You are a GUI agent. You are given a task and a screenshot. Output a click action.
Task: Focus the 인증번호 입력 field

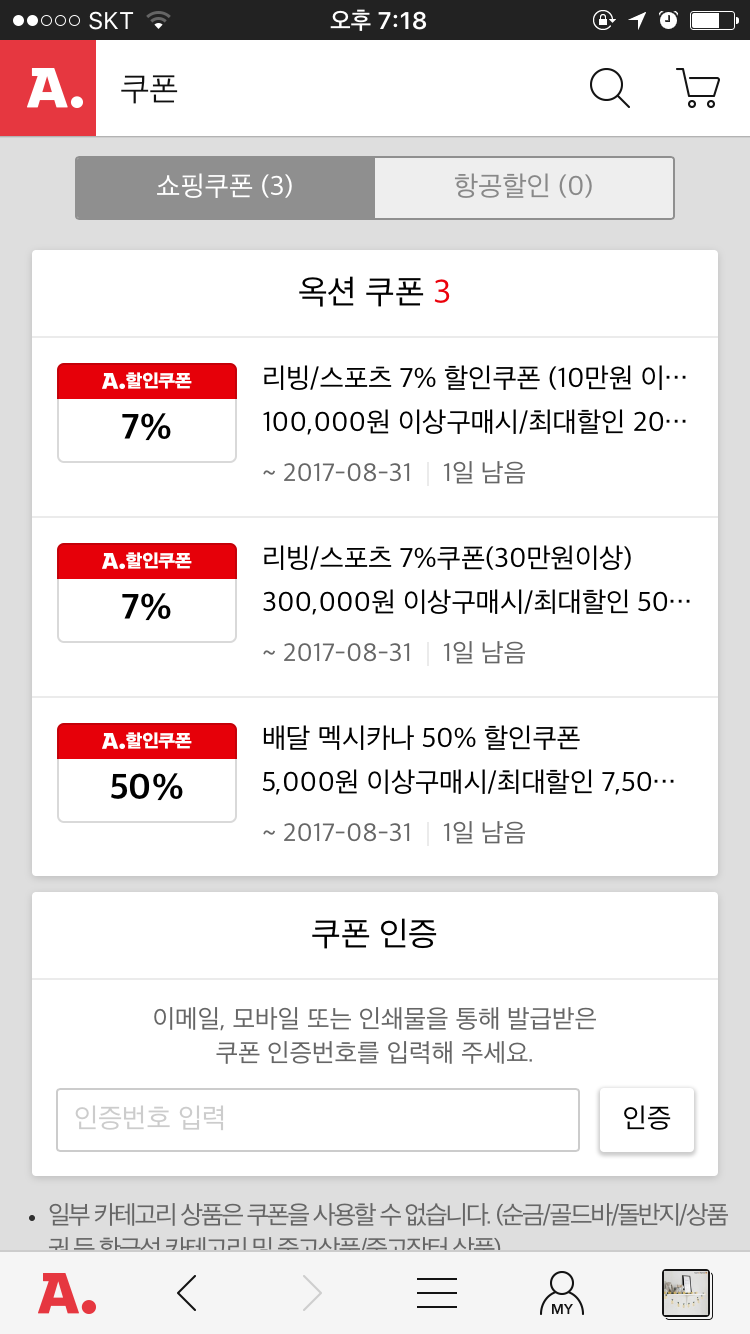coord(317,1119)
